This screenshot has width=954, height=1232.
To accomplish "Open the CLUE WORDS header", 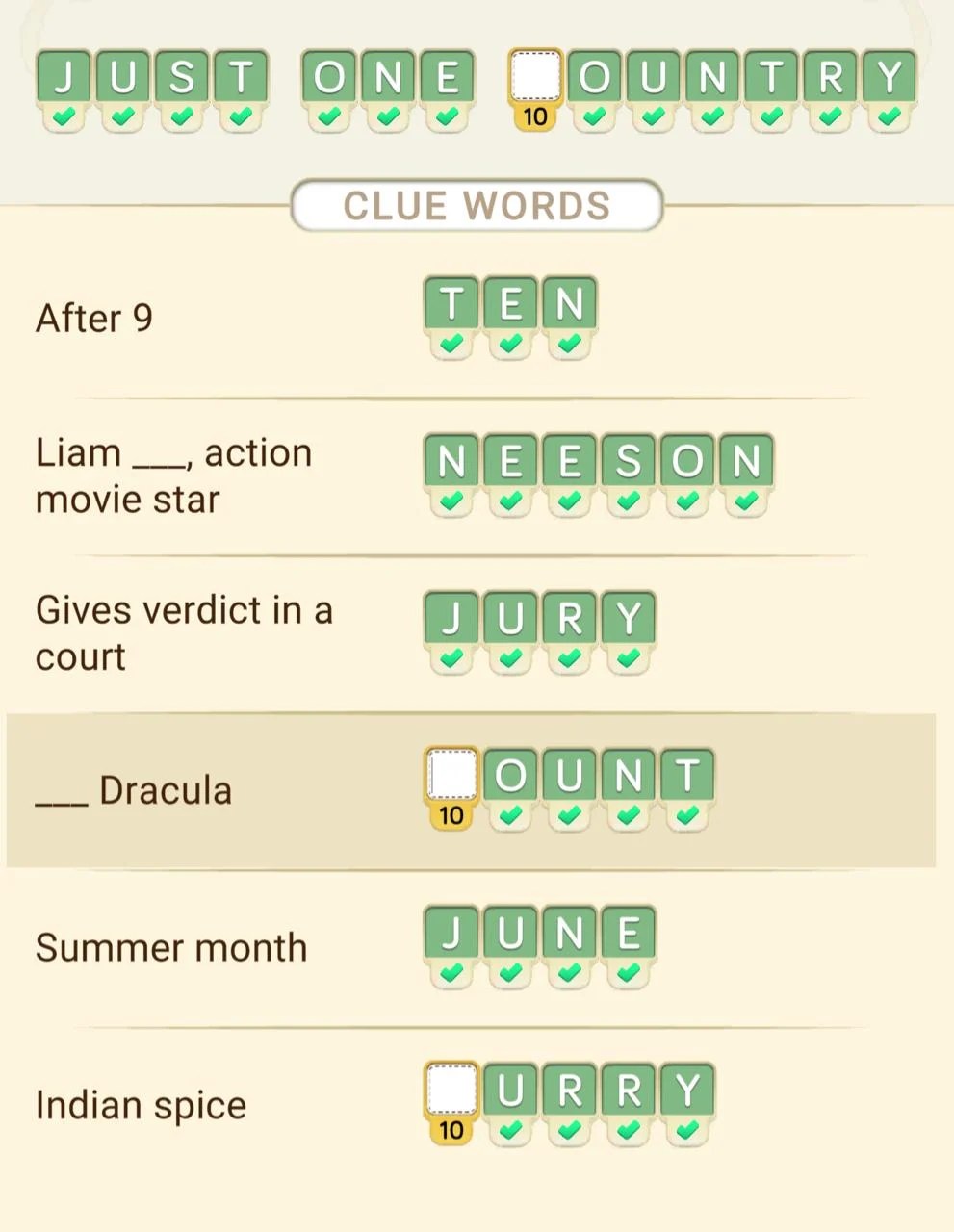I will [477, 204].
